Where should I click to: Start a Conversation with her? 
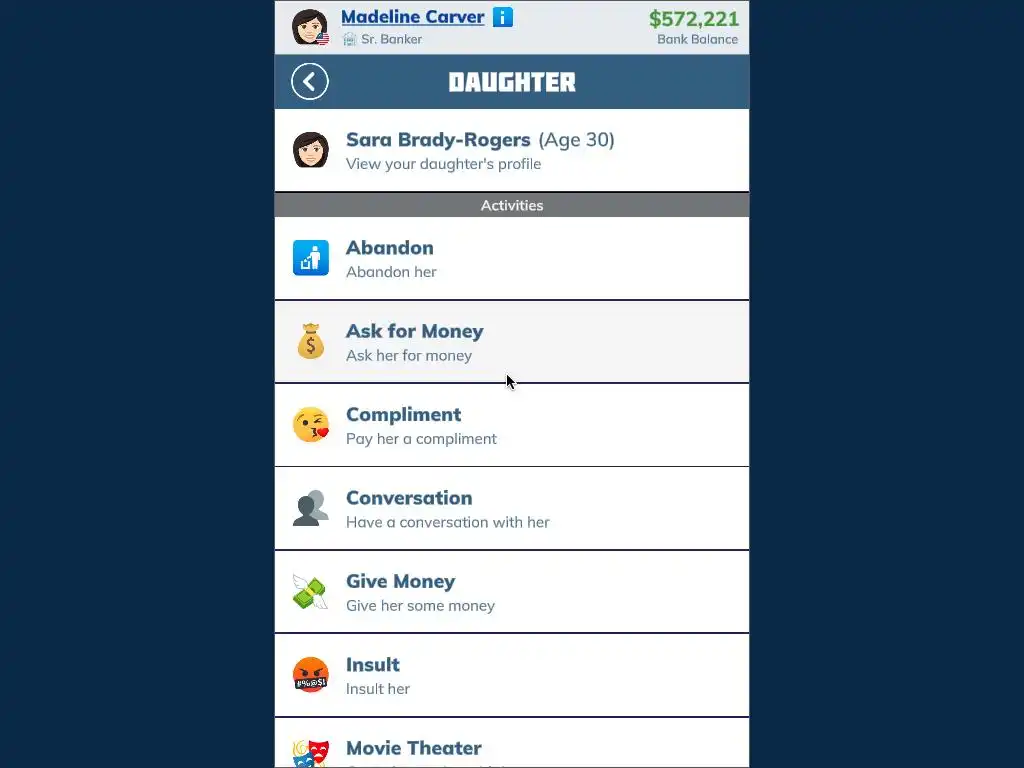(x=511, y=508)
